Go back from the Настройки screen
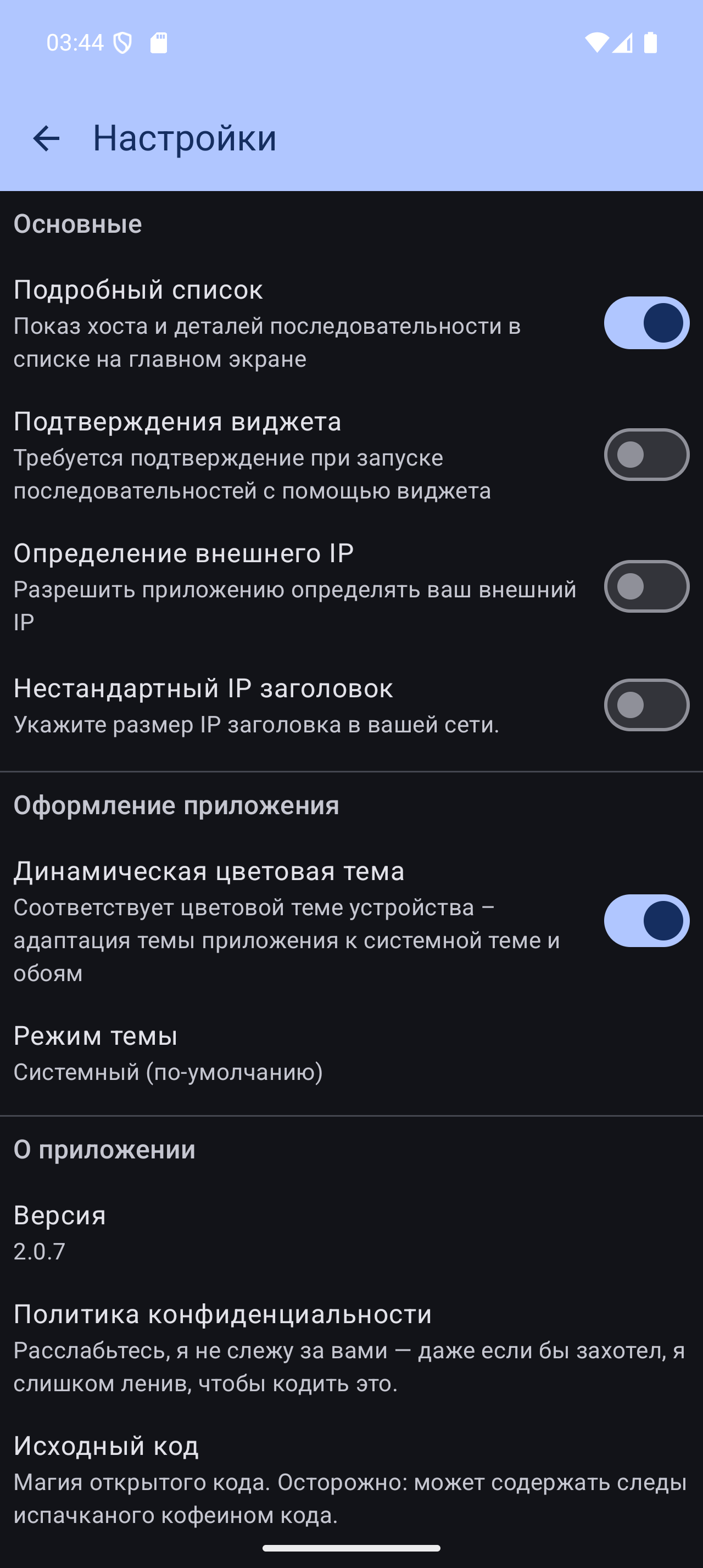Viewport: 703px width, 1568px height. pos(46,138)
